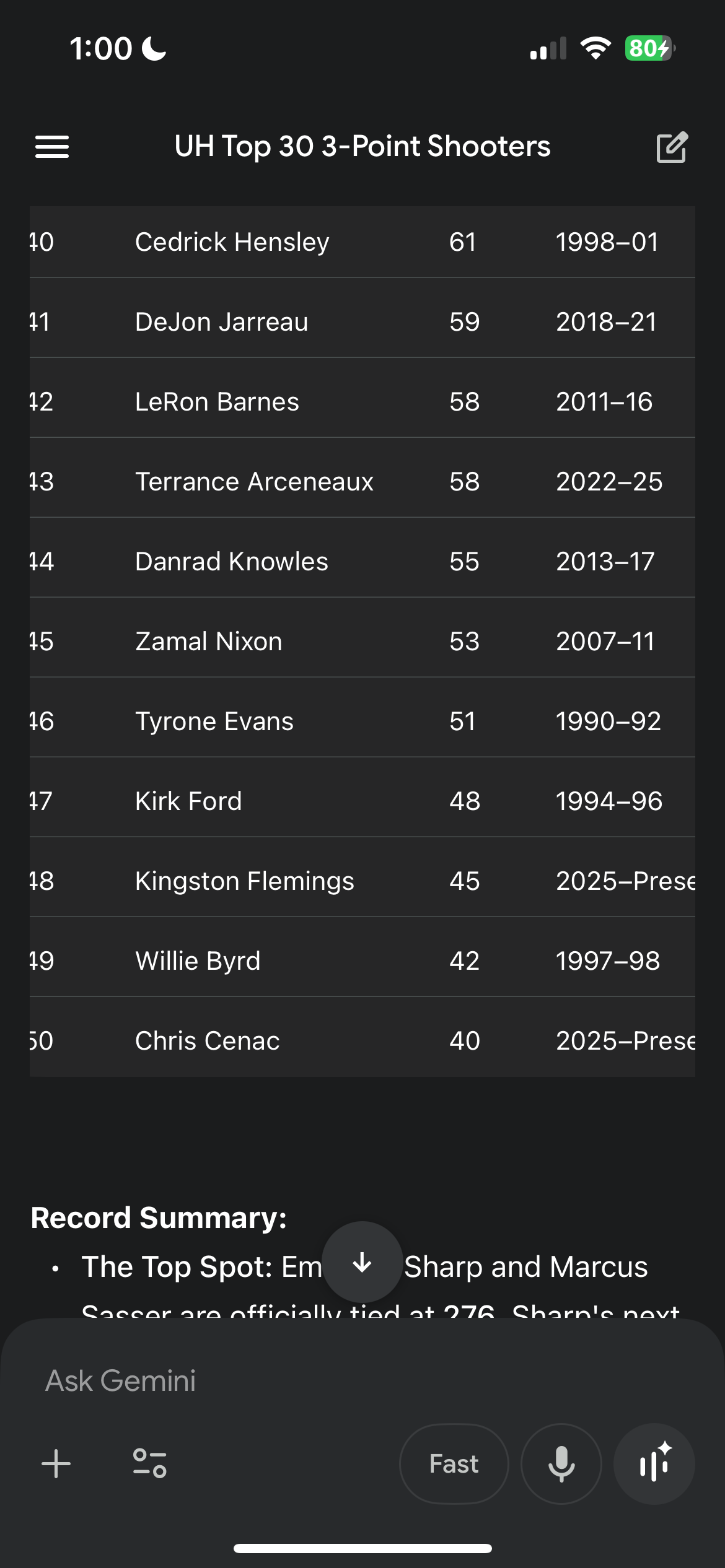Screen dimensions: 725x1568
Task: Launch Gemini Live voice mode
Action: (654, 1464)
